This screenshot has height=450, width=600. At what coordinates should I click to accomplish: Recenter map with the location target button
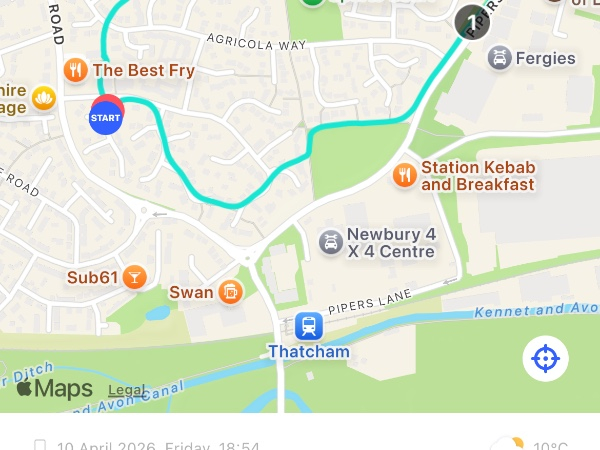pos(545,358)
